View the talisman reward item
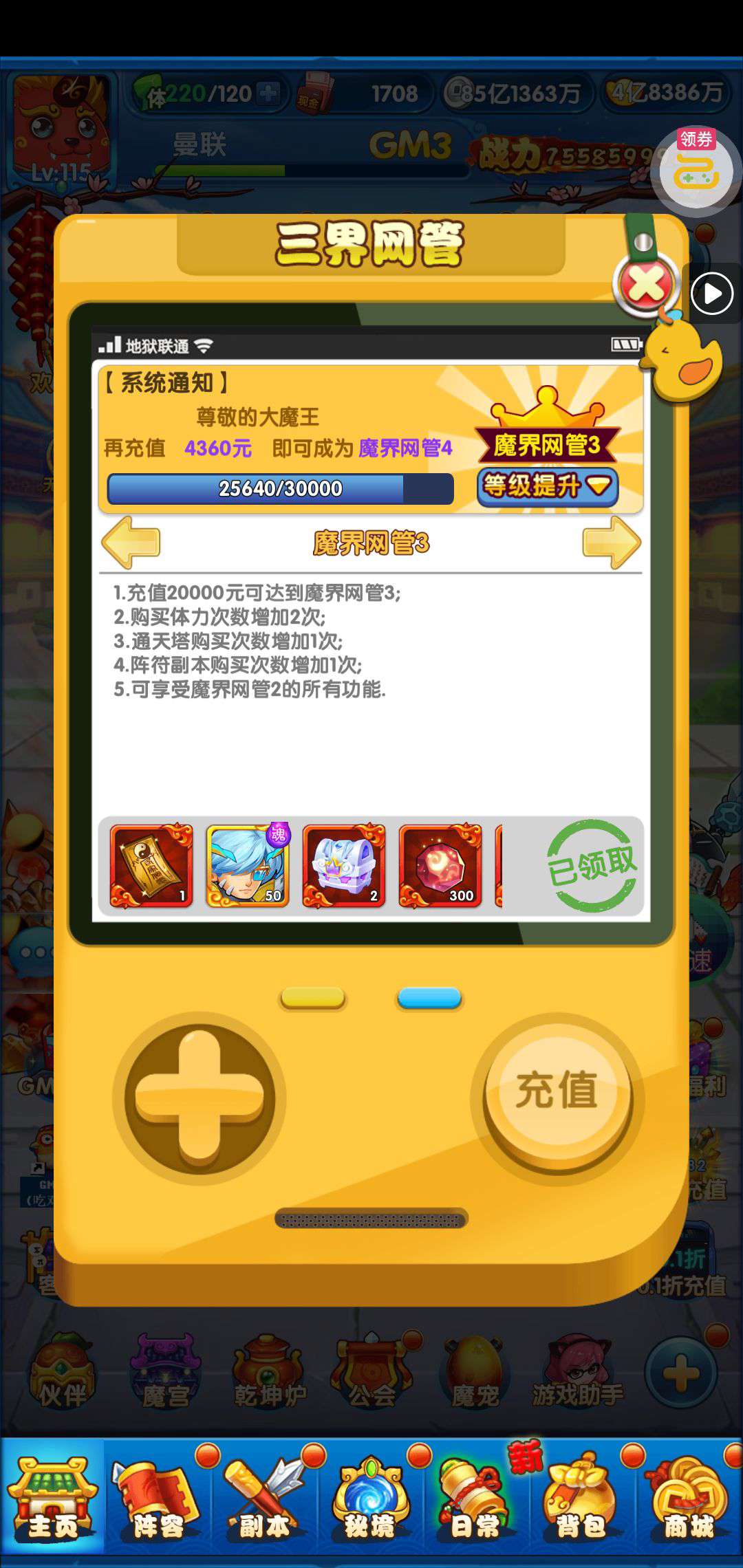 pos(151,865)
